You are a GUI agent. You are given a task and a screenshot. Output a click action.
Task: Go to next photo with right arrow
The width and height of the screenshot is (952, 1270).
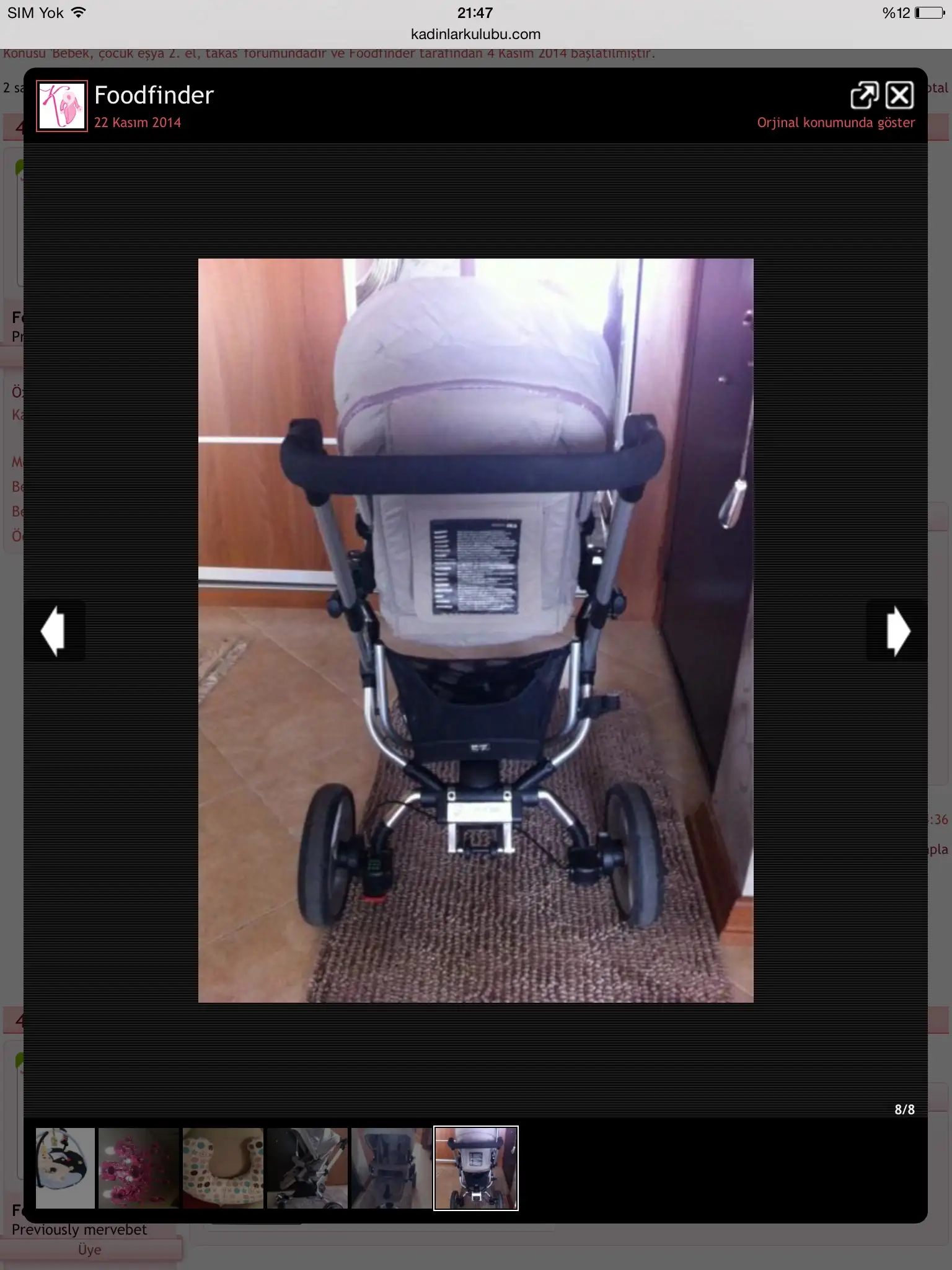point(897,631)
